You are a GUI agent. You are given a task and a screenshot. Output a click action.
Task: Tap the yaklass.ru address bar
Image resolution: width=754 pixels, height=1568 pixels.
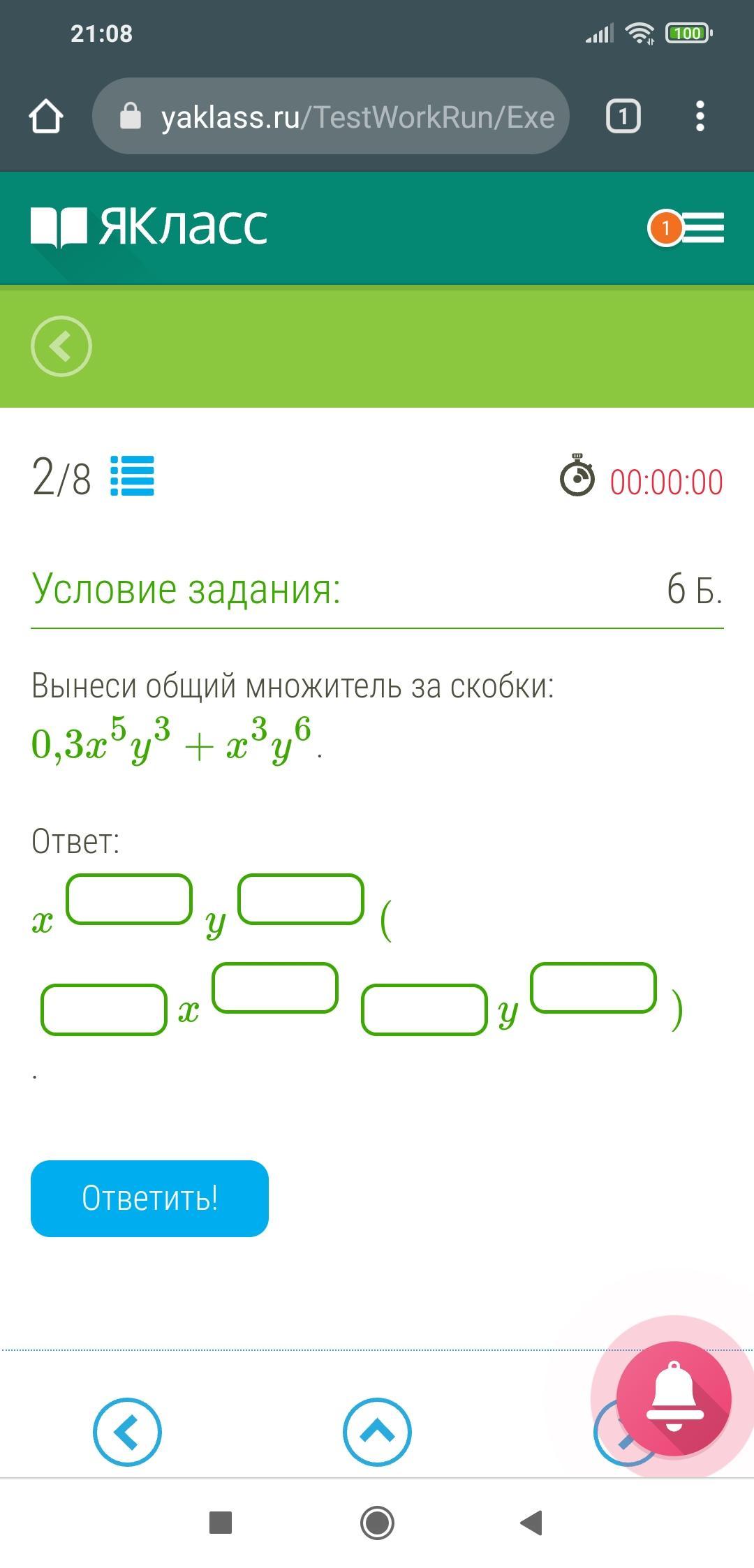tap(331, 116)
